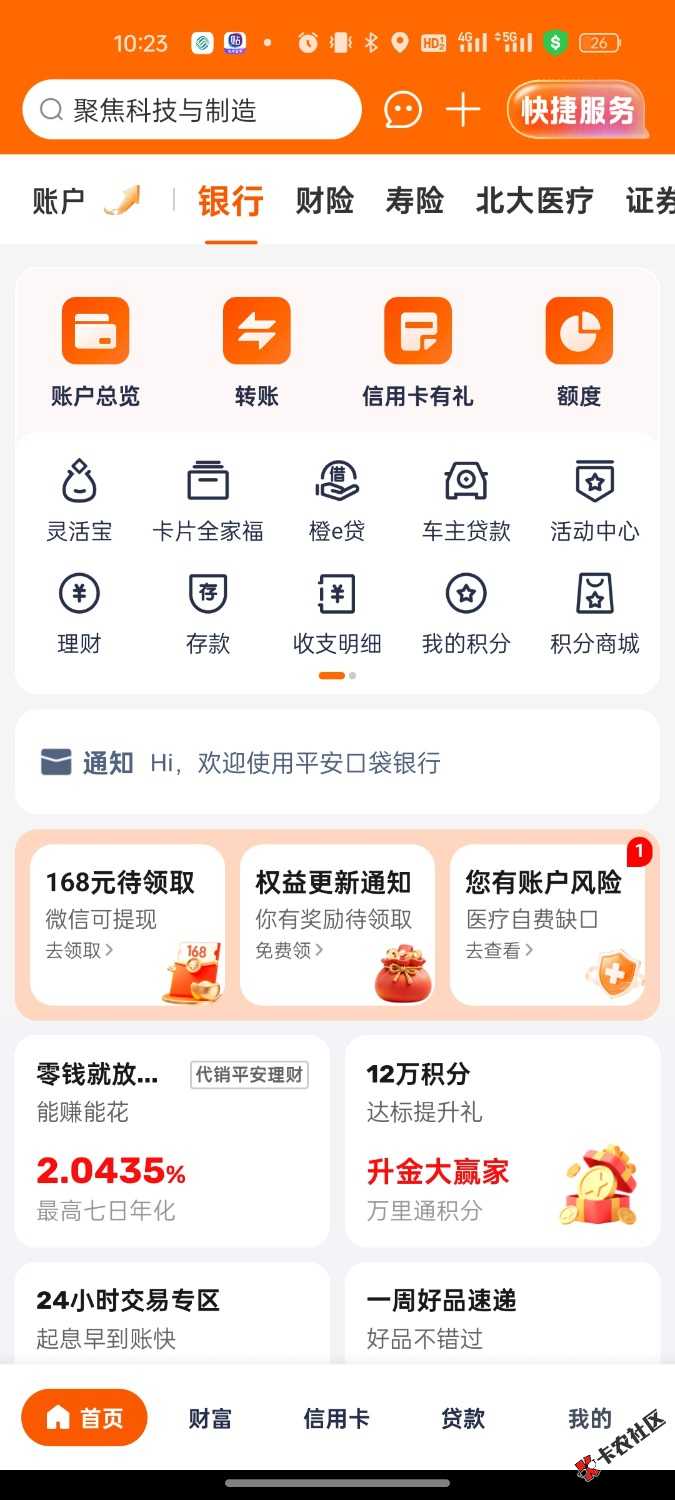The height and width of the screenshot is (1500, 675).
Task: Open 快捷服务 quick services
Action: [577, 110]
